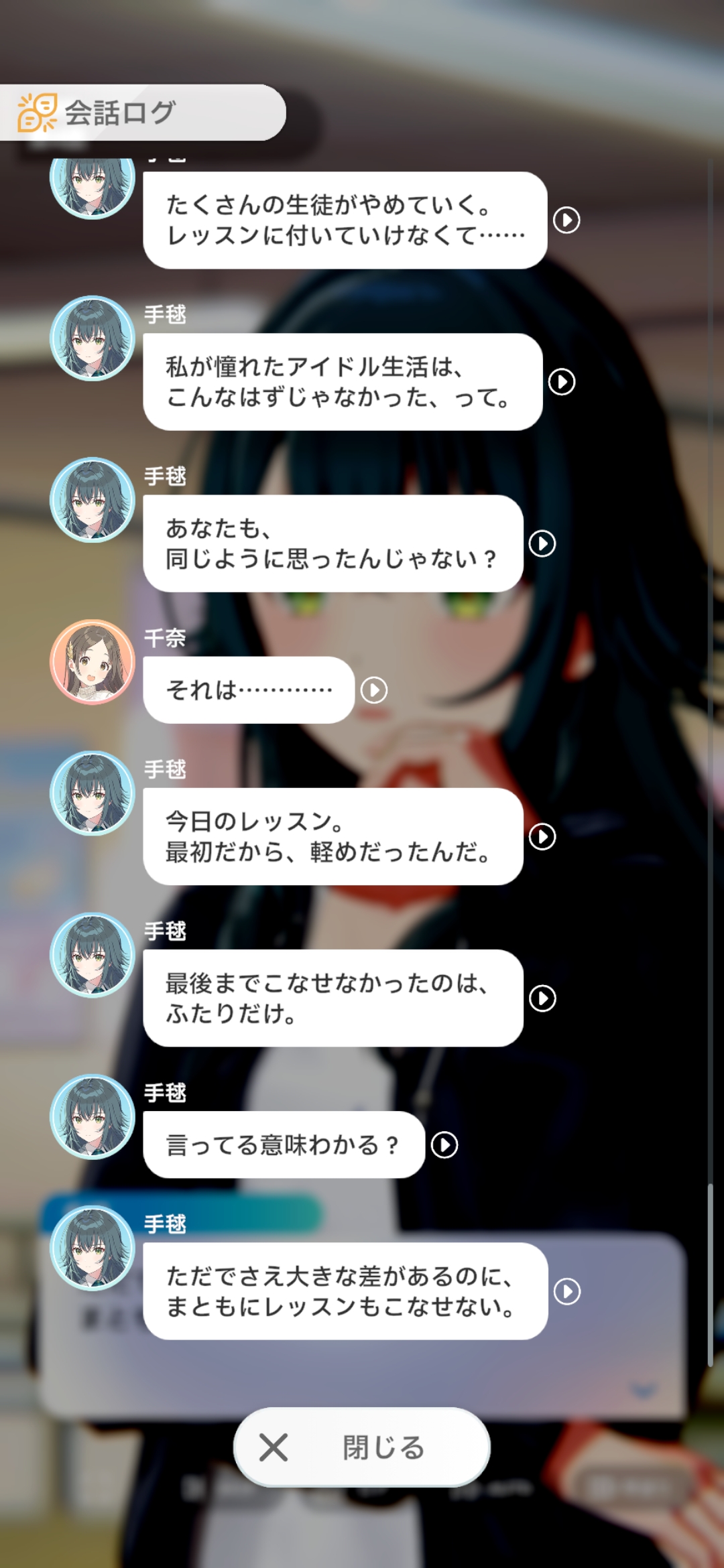Play voice for たくさんの生徒がやめていく line

(566, 220)
